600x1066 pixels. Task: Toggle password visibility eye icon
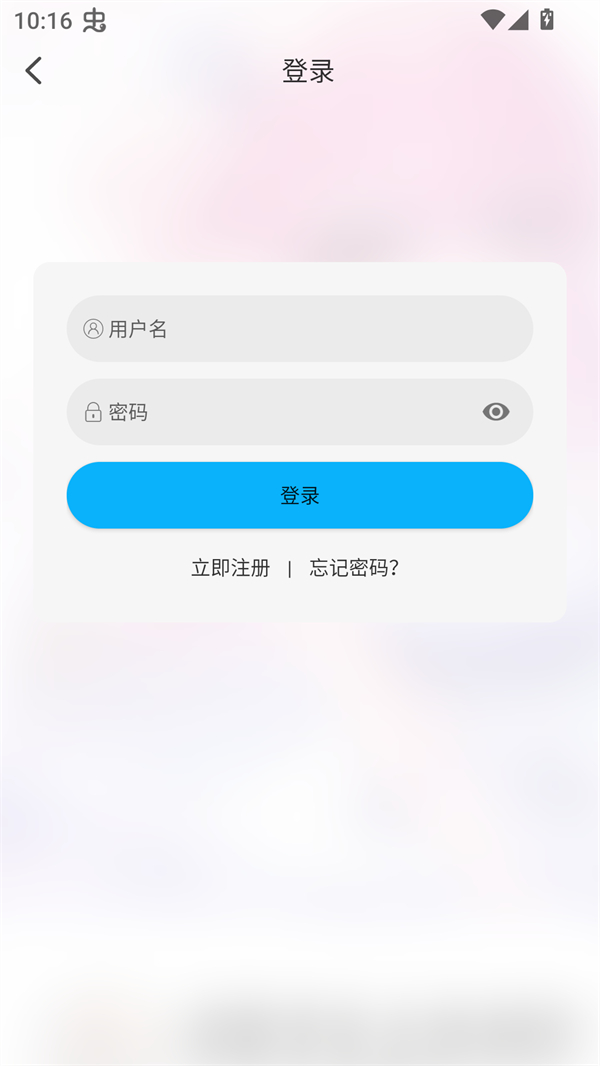pyautogui.click(x=496, y=412)
